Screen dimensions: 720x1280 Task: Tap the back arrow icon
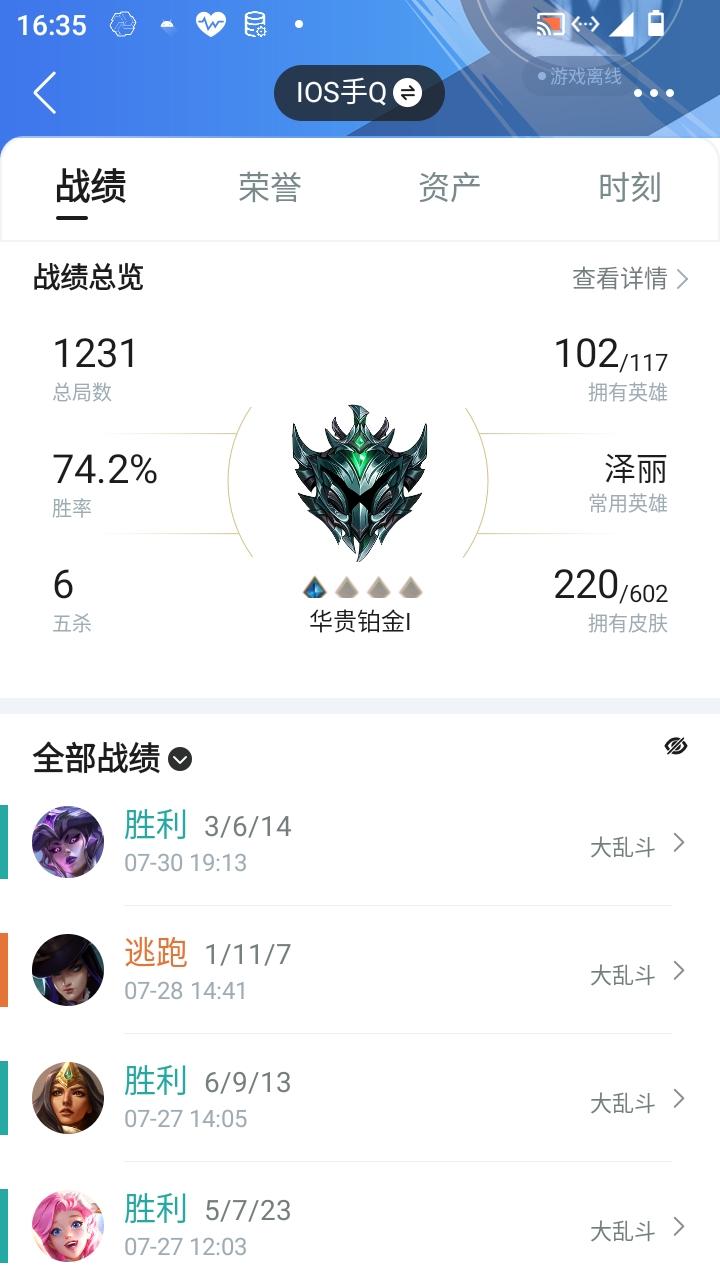point(42,92)
